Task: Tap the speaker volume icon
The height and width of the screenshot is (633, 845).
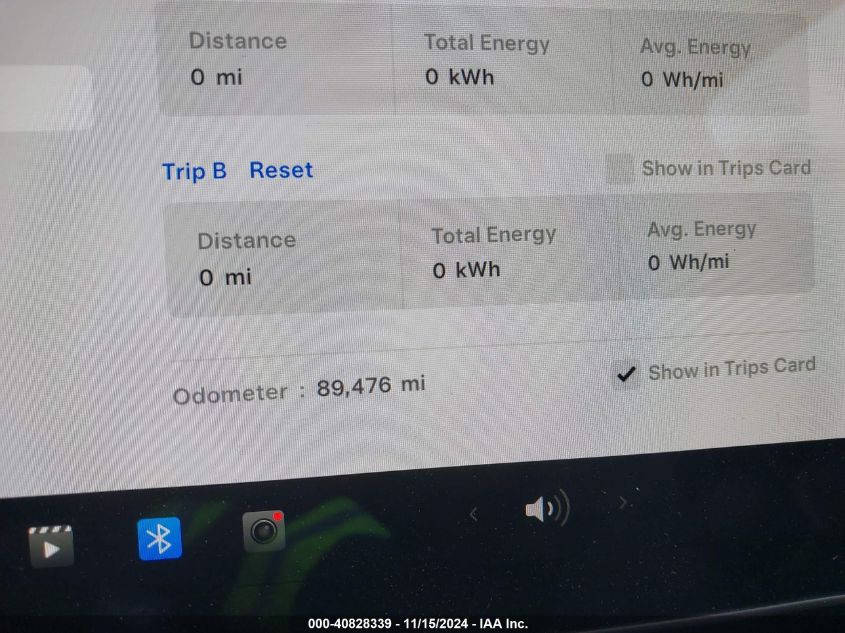Action: point(546,509)
